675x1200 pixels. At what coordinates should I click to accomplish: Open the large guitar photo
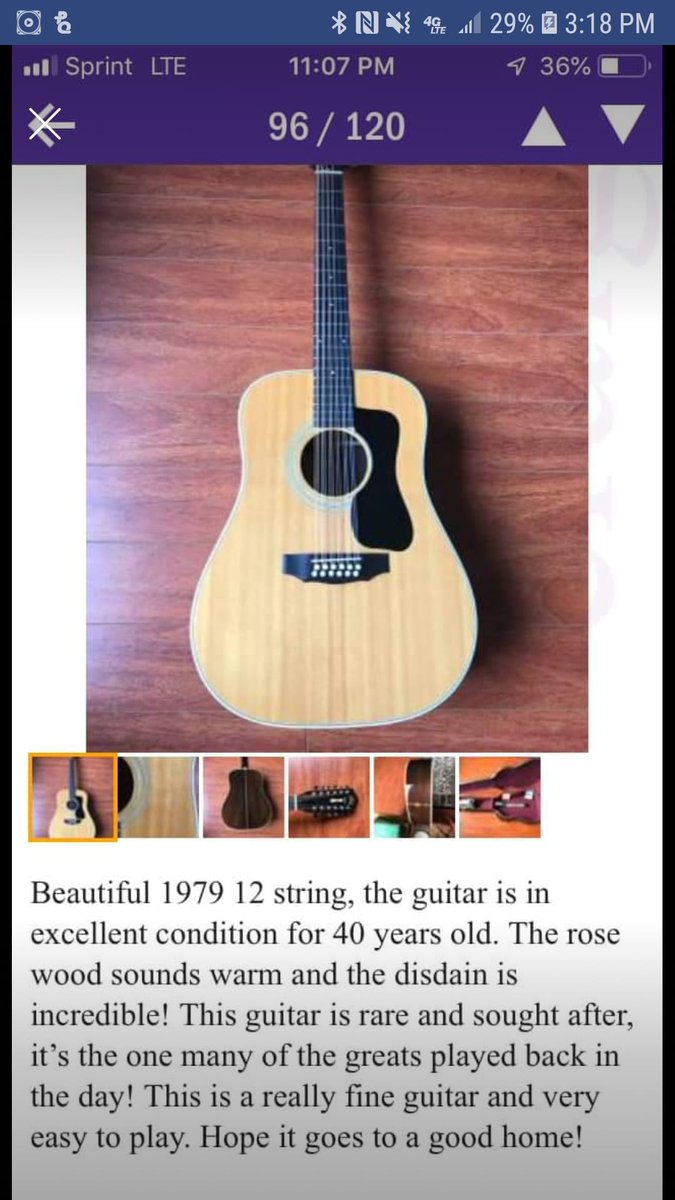pos(337,458)
